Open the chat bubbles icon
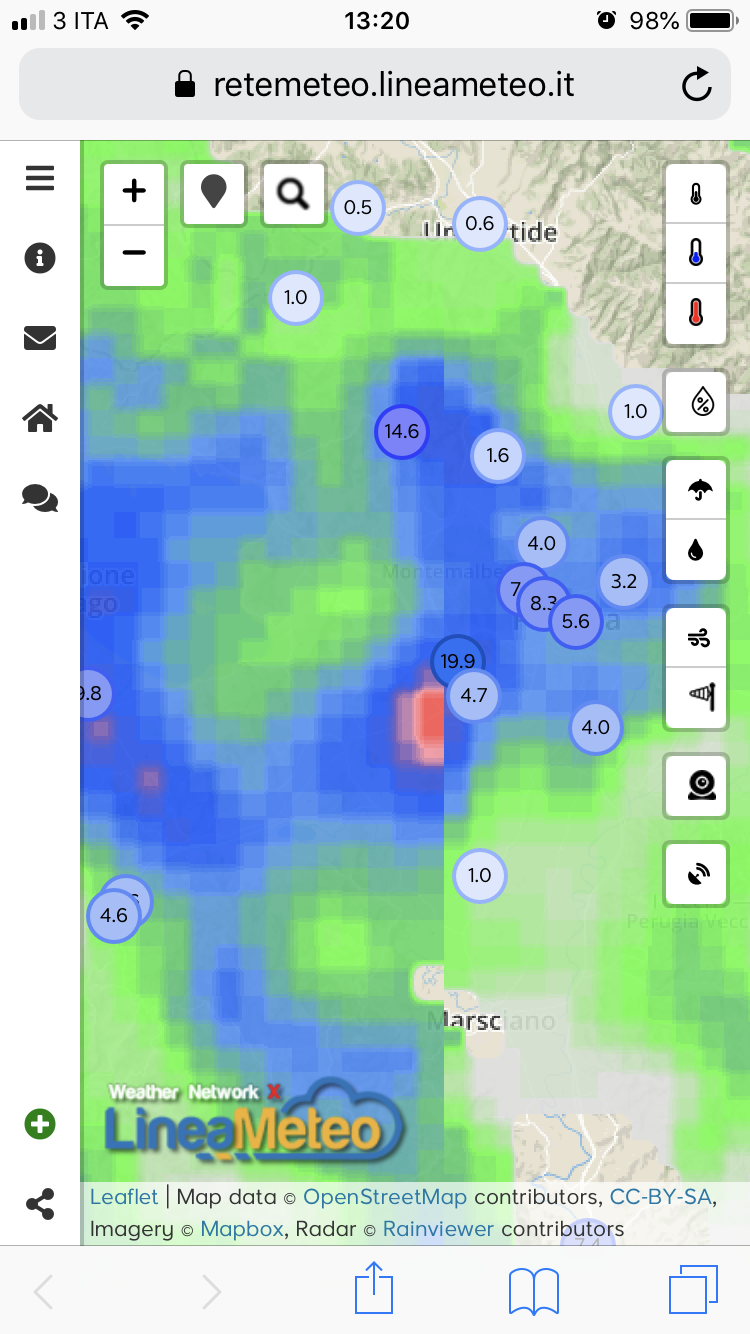Image resolution: width=750 pixels, height=1334 pixels. (x=40, y=497)
